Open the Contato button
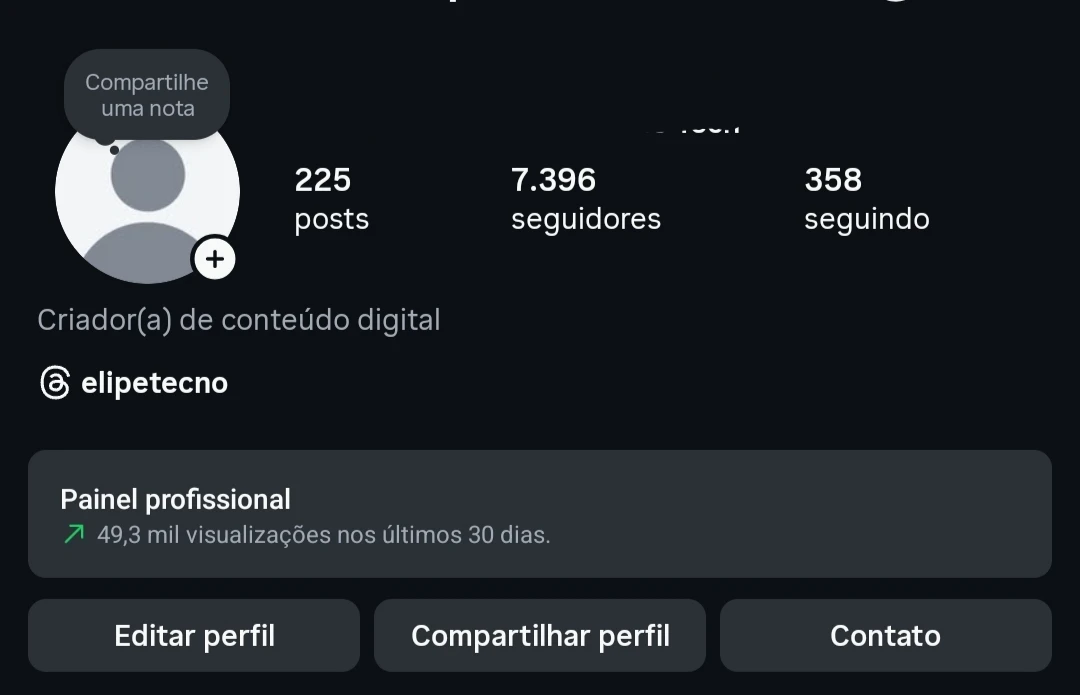The image size is (1080, 695). click(x=885, y=636)
